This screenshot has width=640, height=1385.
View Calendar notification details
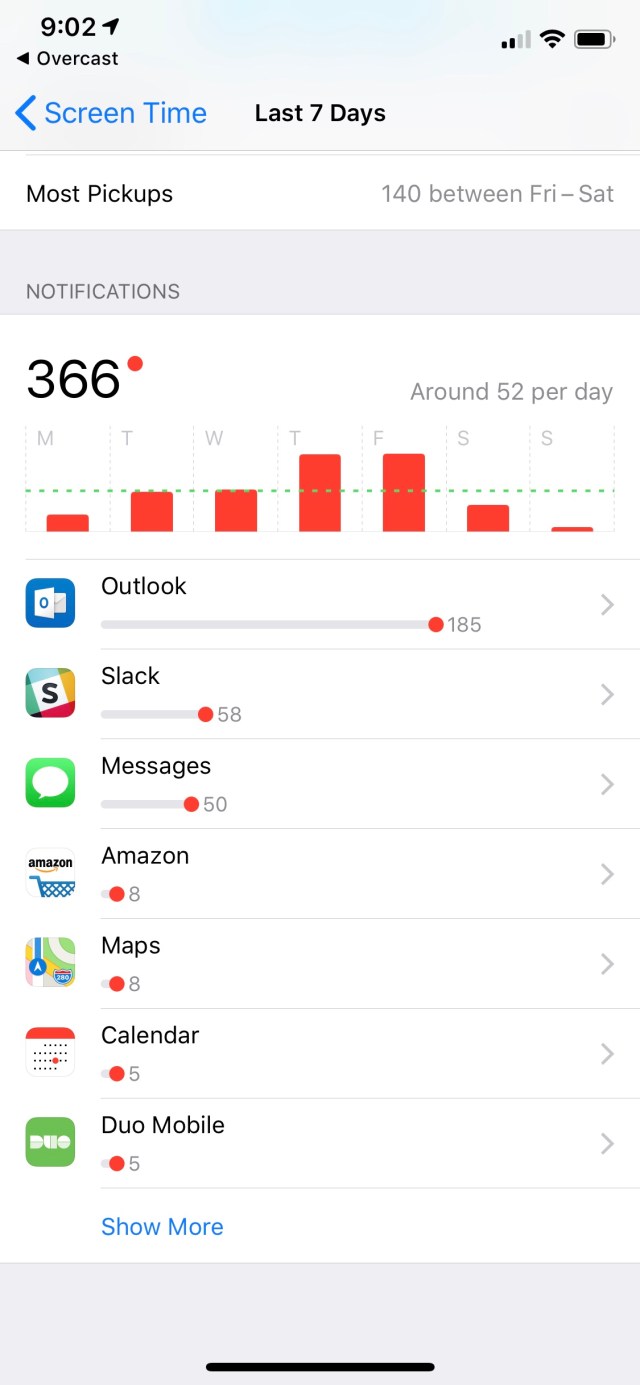click(320, 1054)
